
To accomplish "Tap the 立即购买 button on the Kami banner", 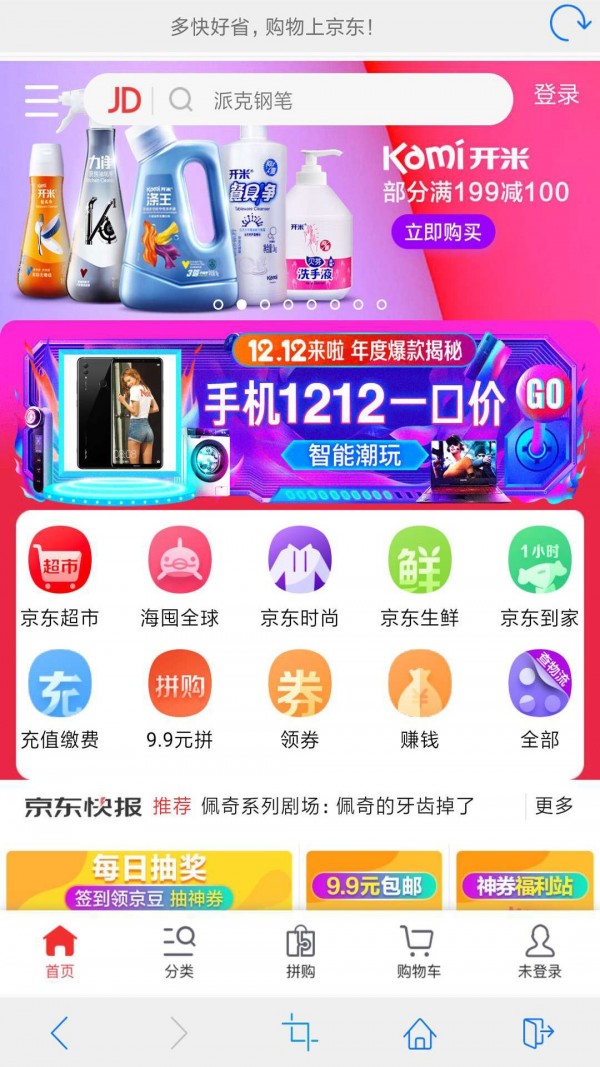I will point(443,233).
